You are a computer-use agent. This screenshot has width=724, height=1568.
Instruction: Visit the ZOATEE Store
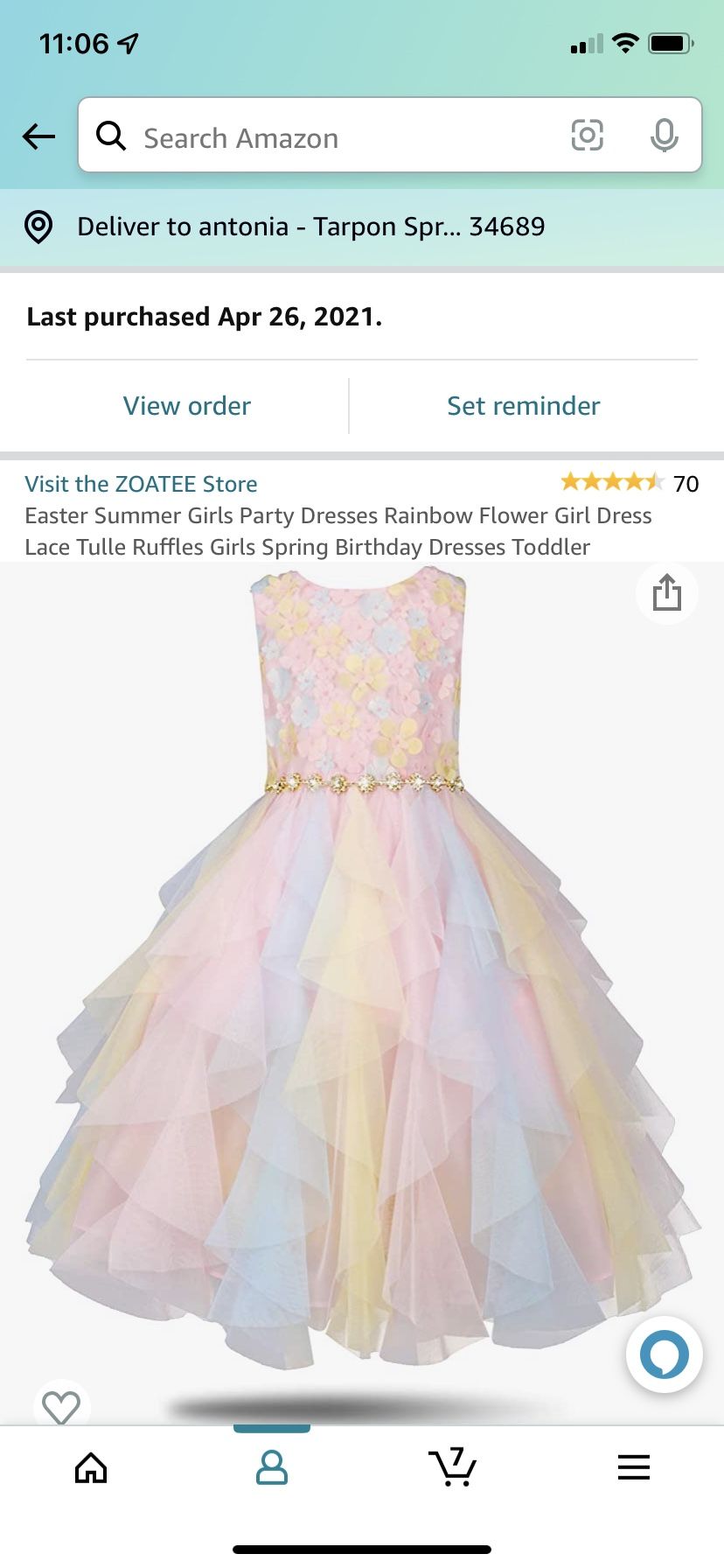tap(141, 483)
